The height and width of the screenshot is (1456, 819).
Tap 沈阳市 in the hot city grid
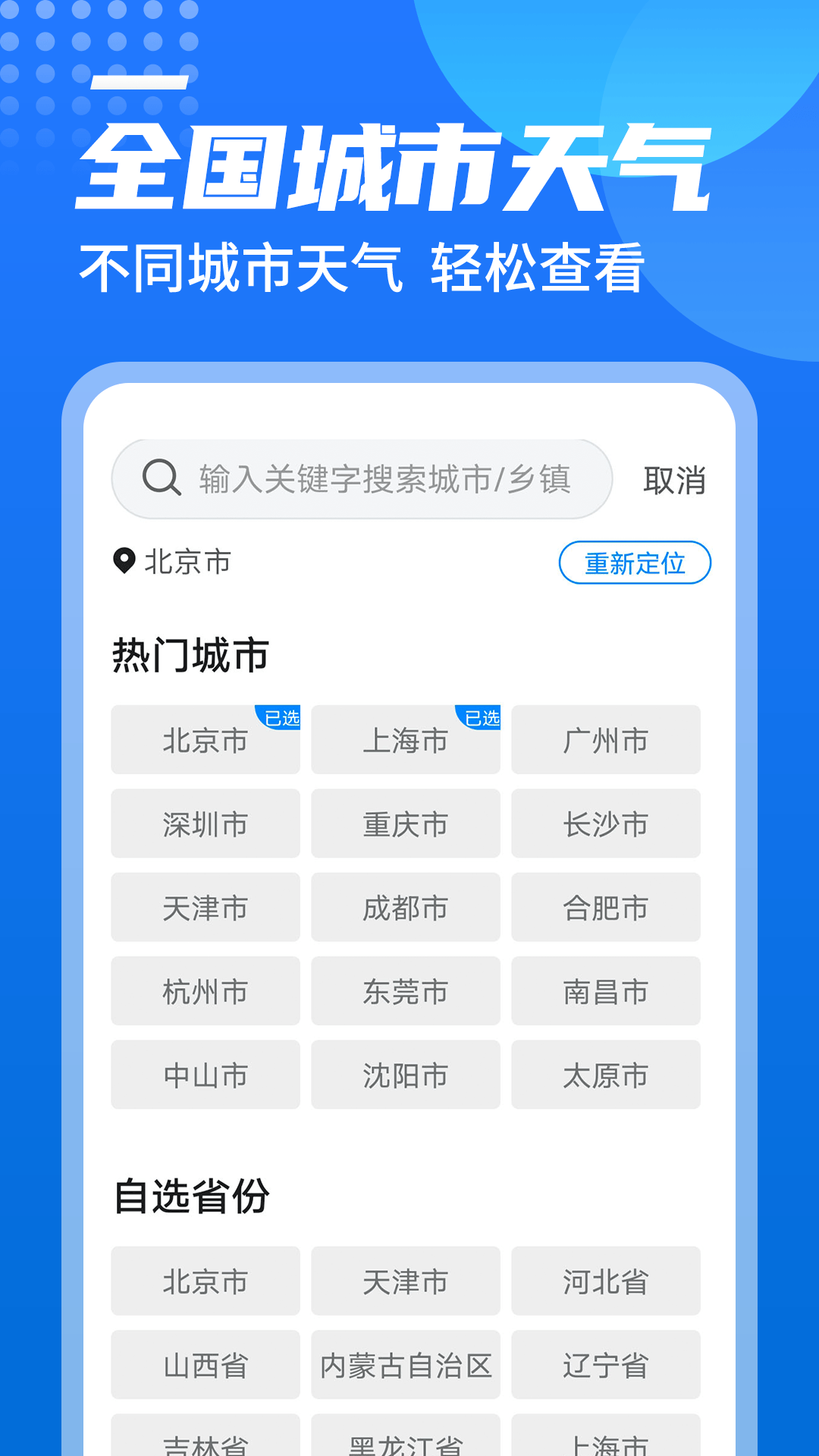coord(406,1075)
